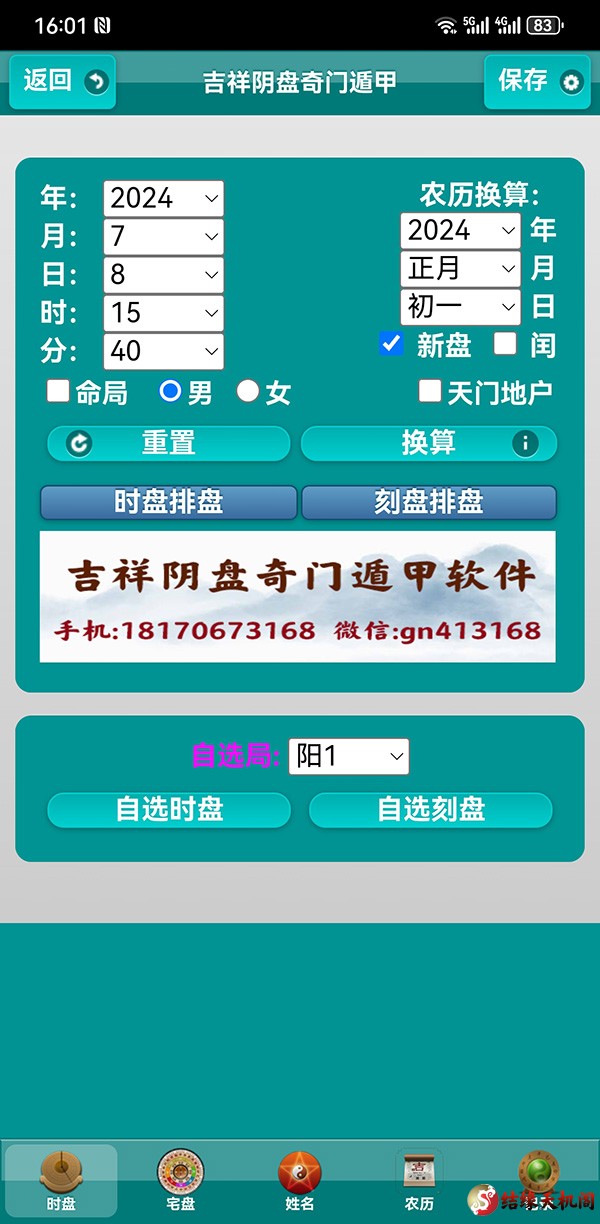Screen dimensions: 600x1224
Task: Select the 女 radio button
Action: [x=248, y=391]
